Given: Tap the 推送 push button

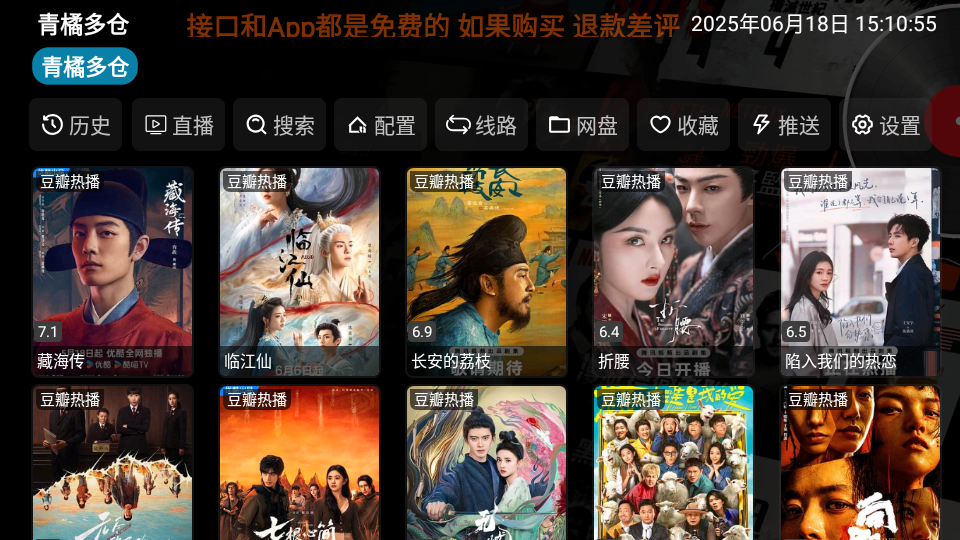Looking at the screenshot, I should coord(784,125).
